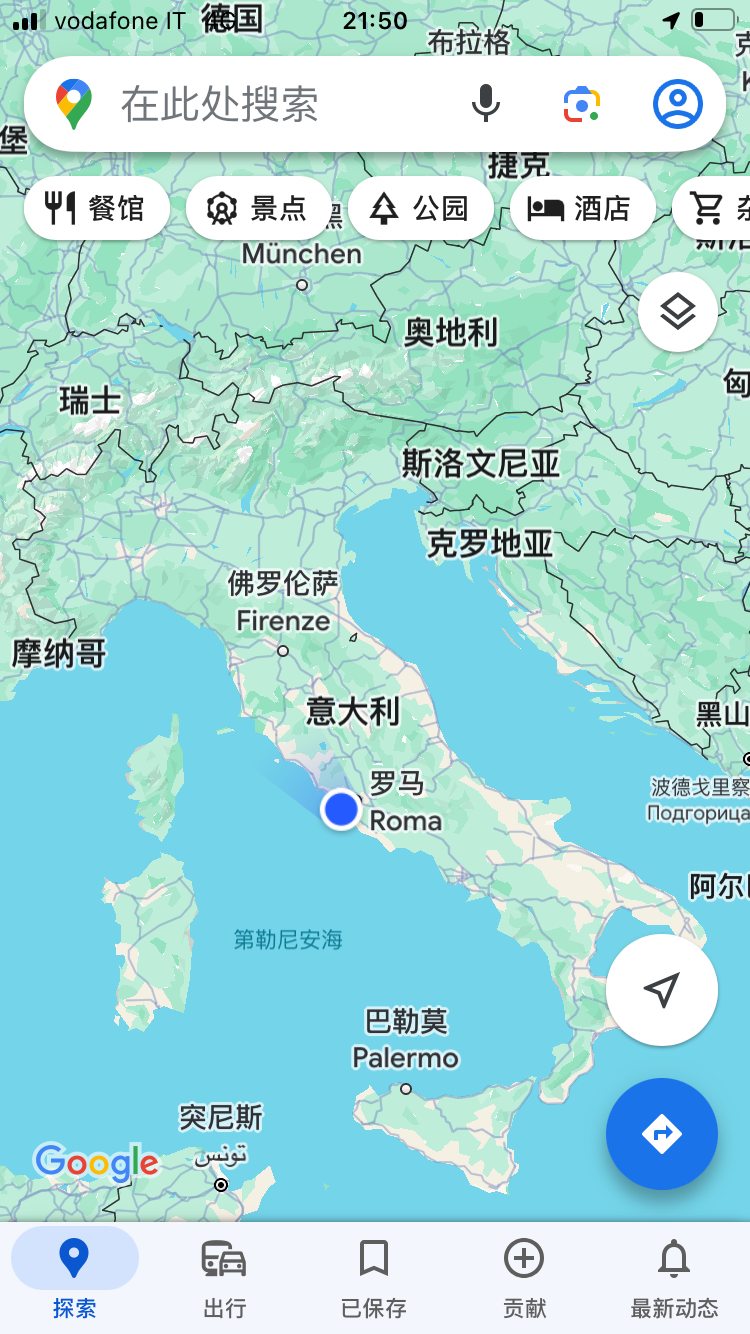
Task: Choose the 公园 parks chip
Action: tap(420, 208)
